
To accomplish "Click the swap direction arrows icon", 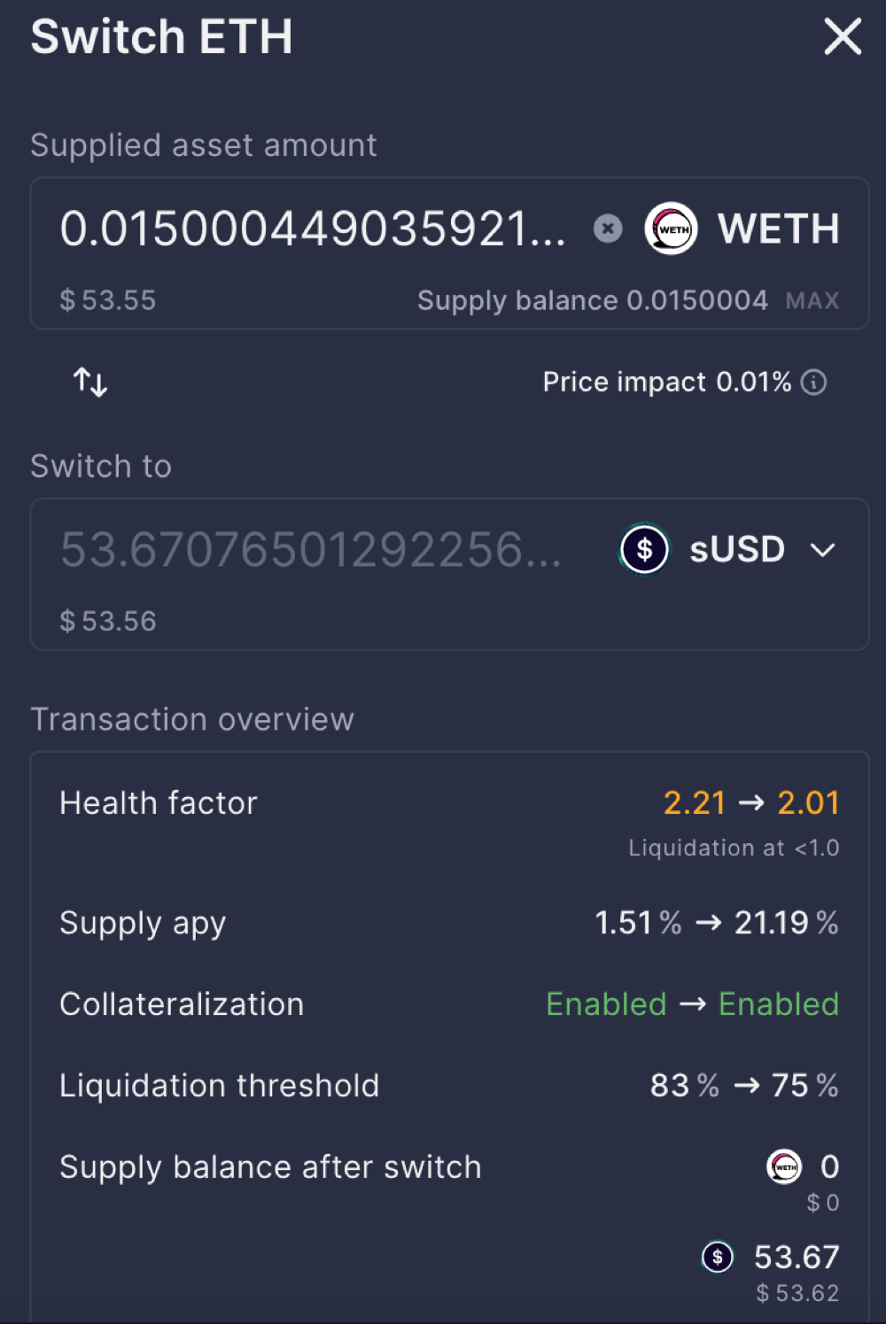I will pos(89,381).
